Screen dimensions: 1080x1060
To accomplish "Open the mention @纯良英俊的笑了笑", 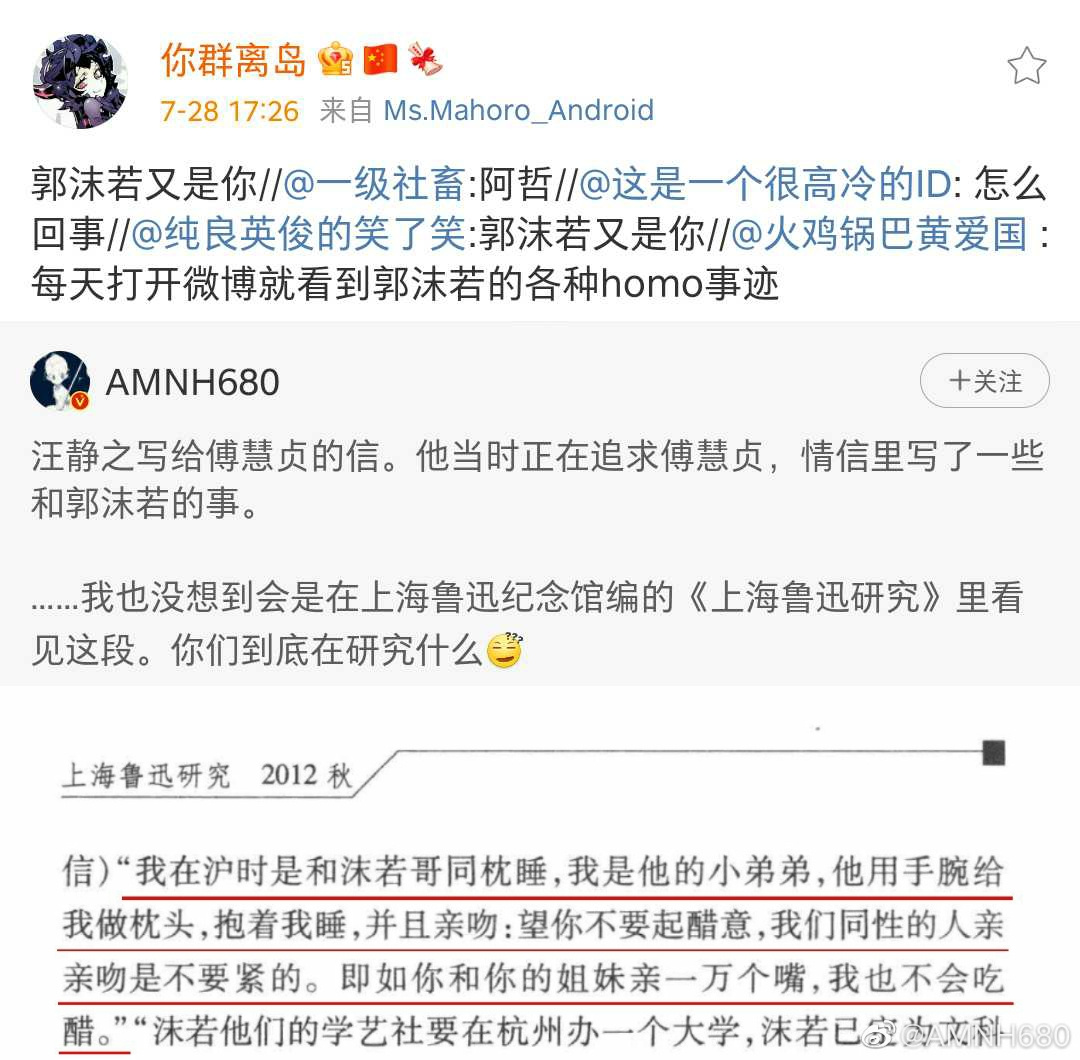I will pyautogui.click(x=300, y=235).
